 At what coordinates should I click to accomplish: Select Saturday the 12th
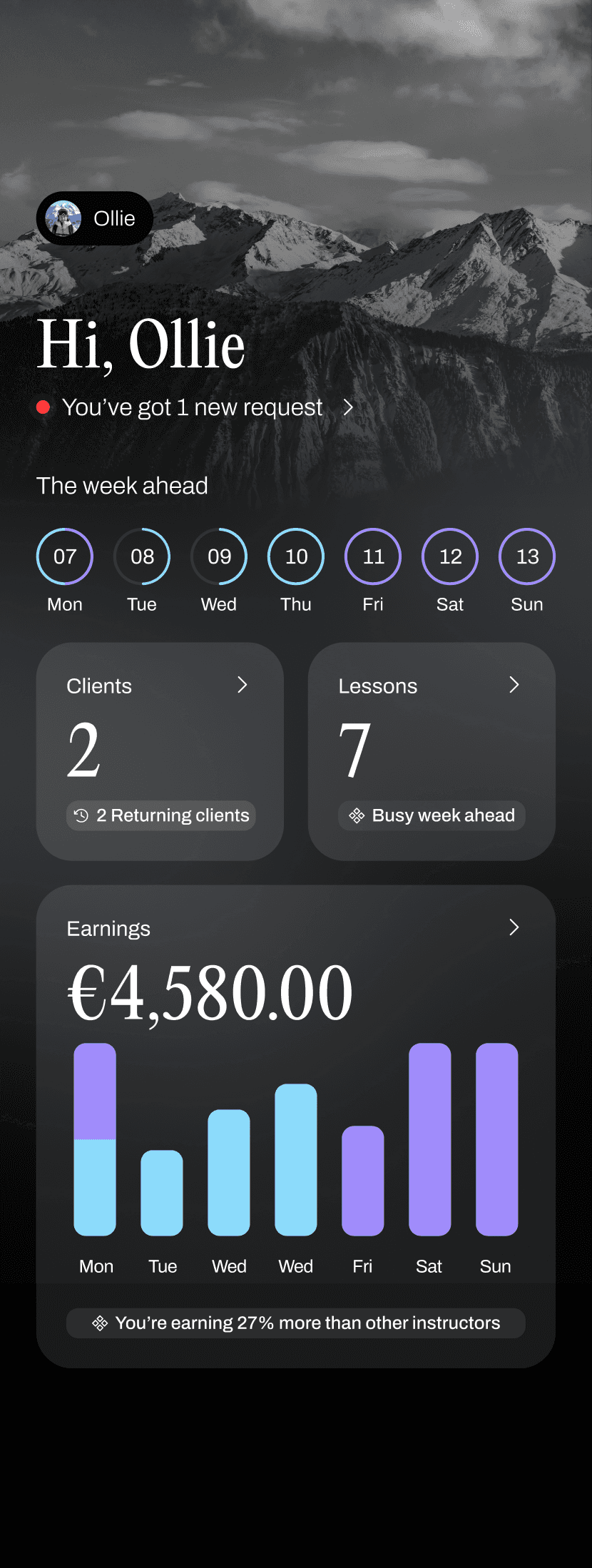click(x=450, y=556)
